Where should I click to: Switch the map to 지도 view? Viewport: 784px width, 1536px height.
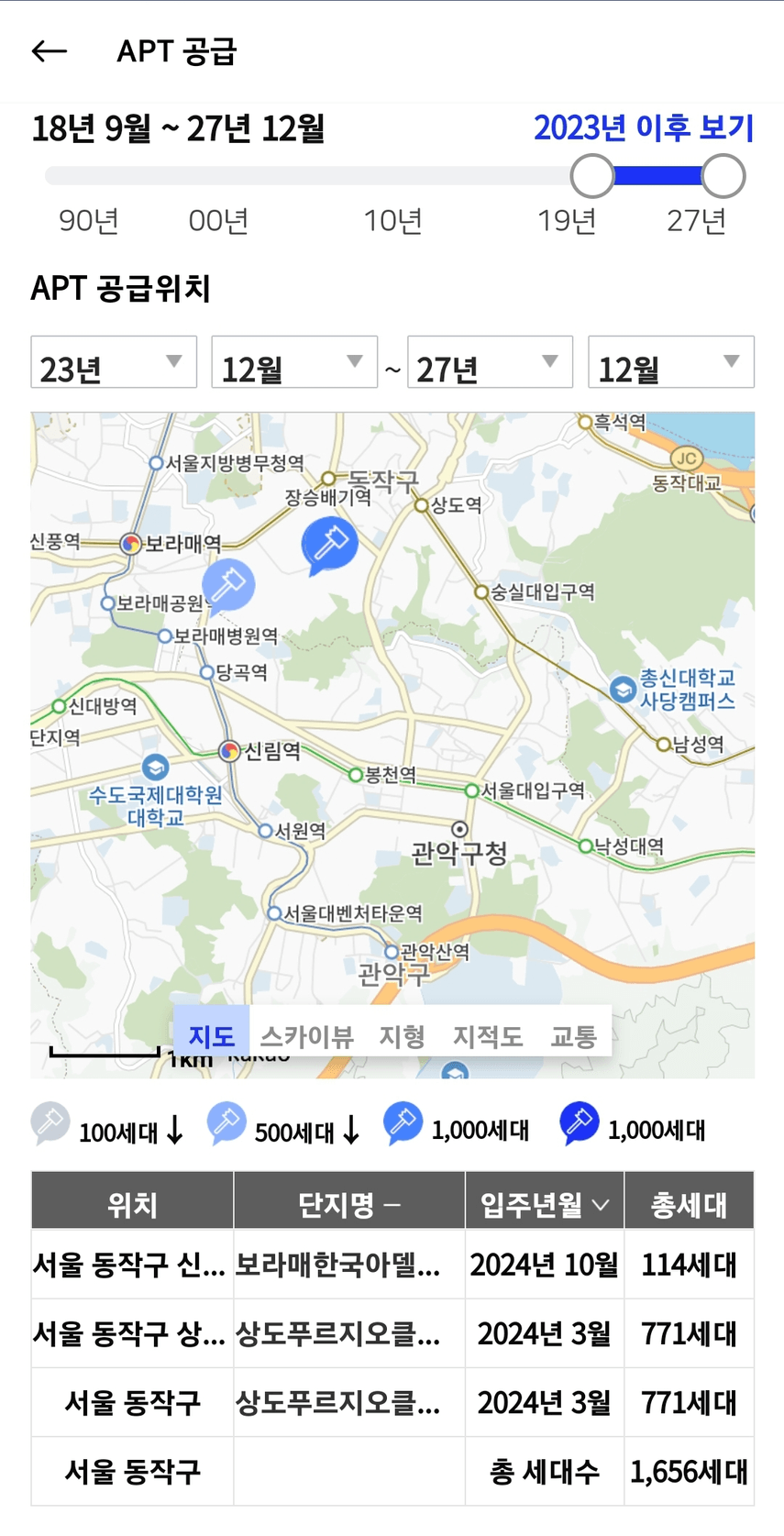211,1036
